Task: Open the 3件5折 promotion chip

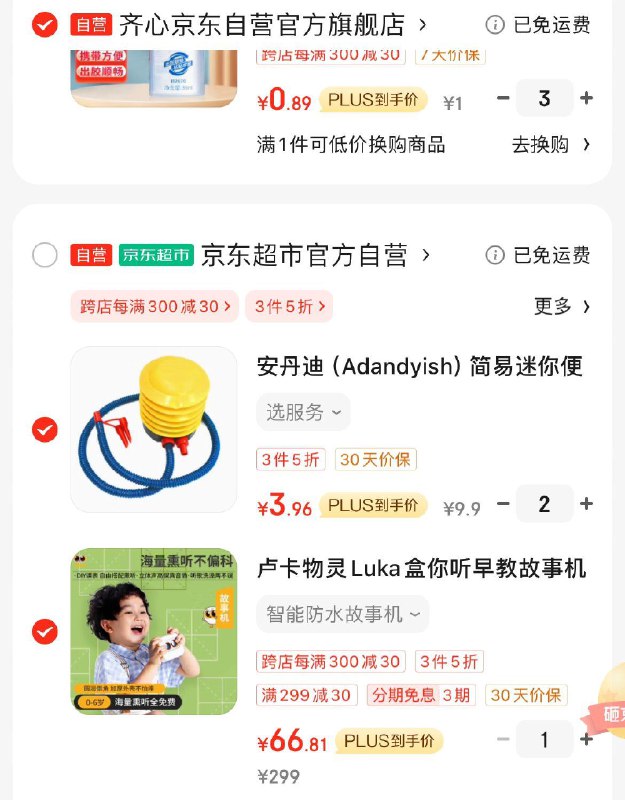Action: (288, 306)
